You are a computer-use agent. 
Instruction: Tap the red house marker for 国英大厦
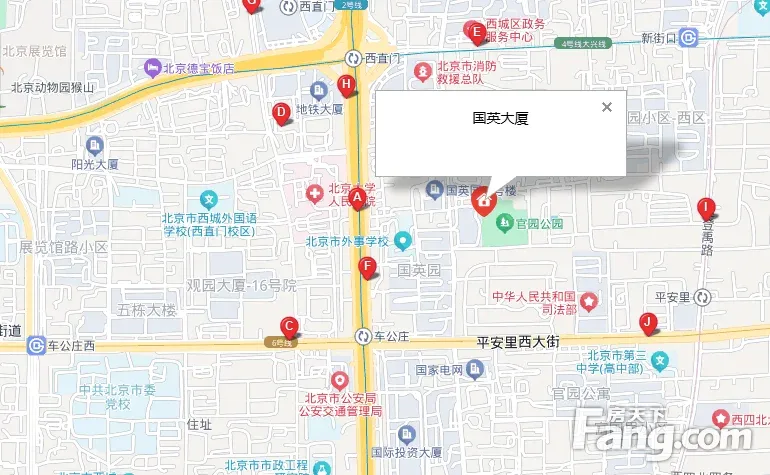click(483, 201)
